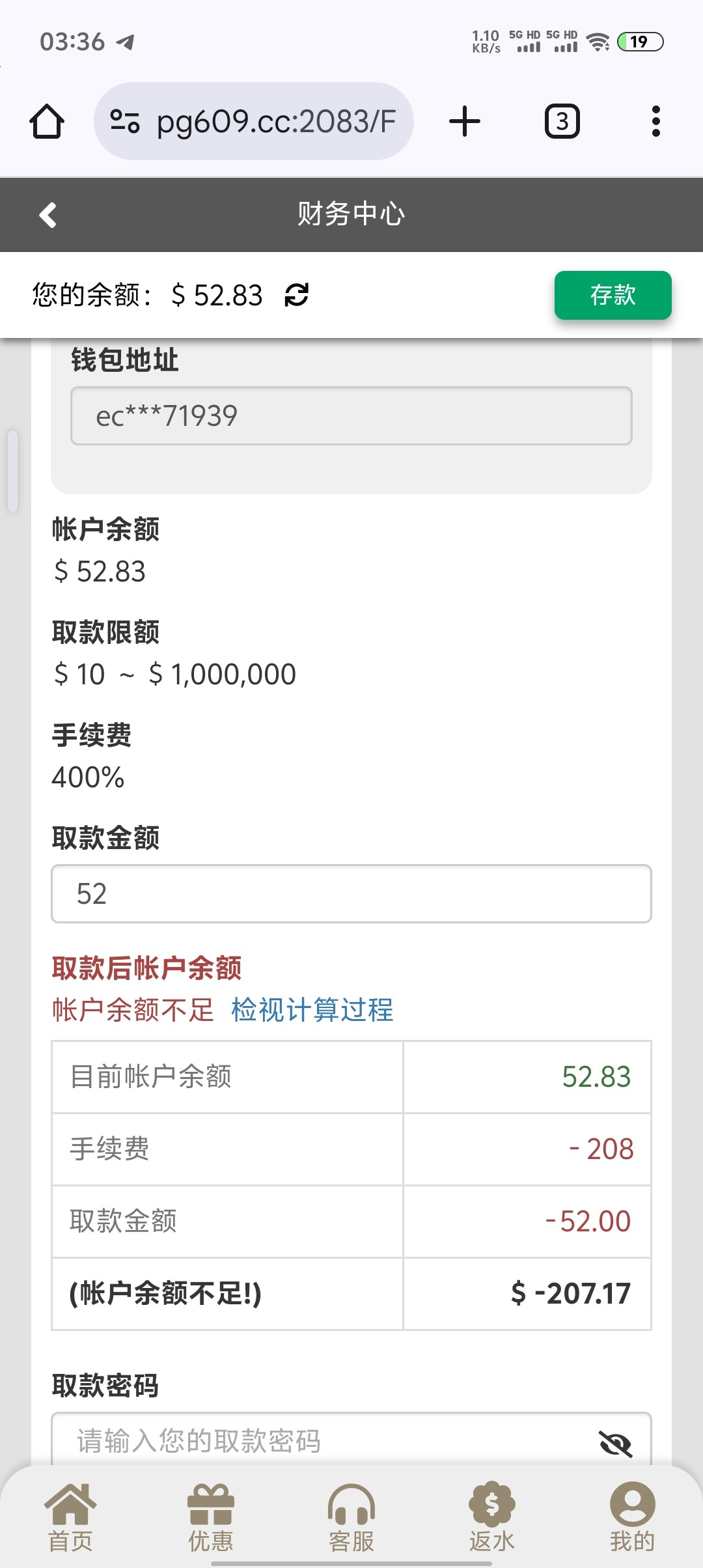This screenshot has width=703, height=1568.
Task: Edit the 取款金额 field
Action: [x=351, y=893]
